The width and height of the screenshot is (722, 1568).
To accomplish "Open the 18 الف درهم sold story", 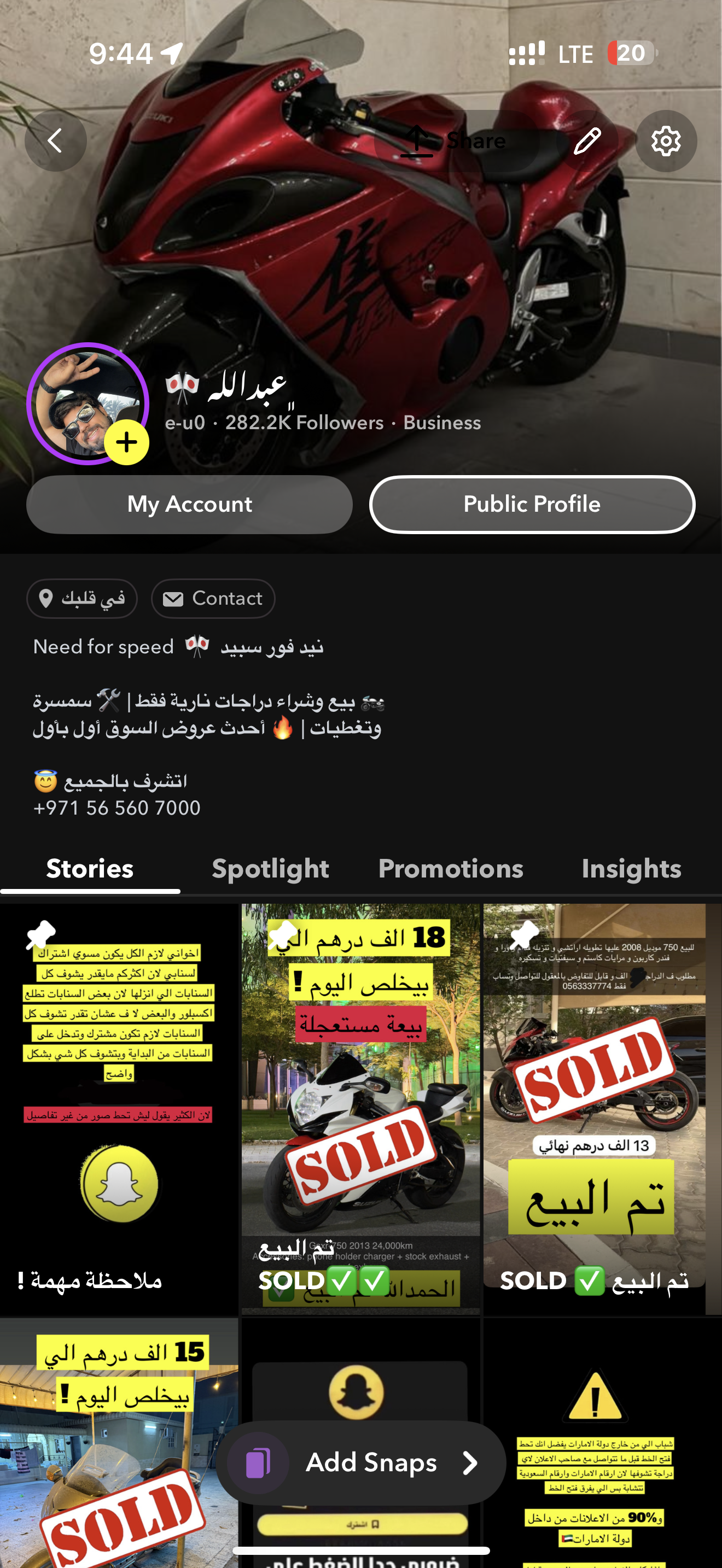I will point(360,1108).
